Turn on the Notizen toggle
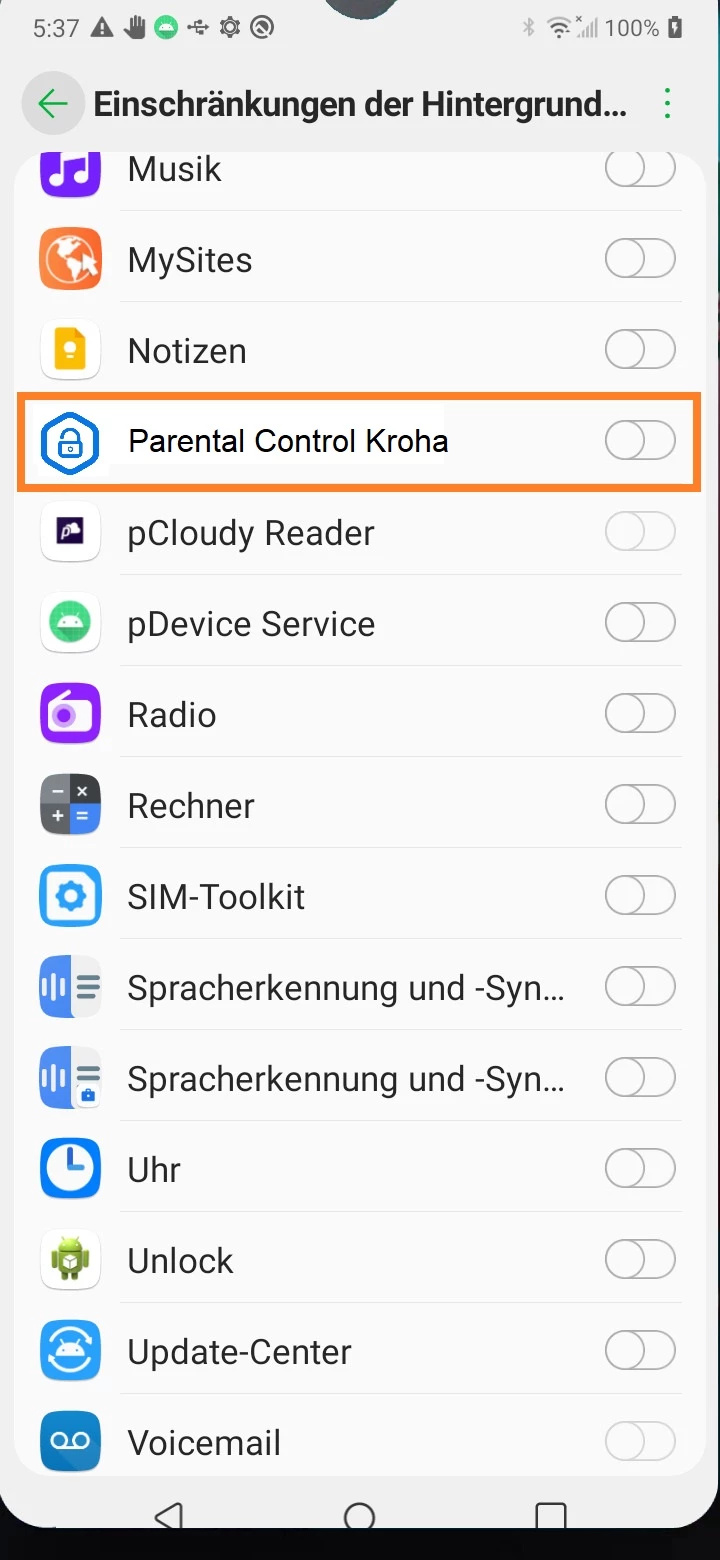This screenshot has width=720, height=1560. click(x=640, y=351)
